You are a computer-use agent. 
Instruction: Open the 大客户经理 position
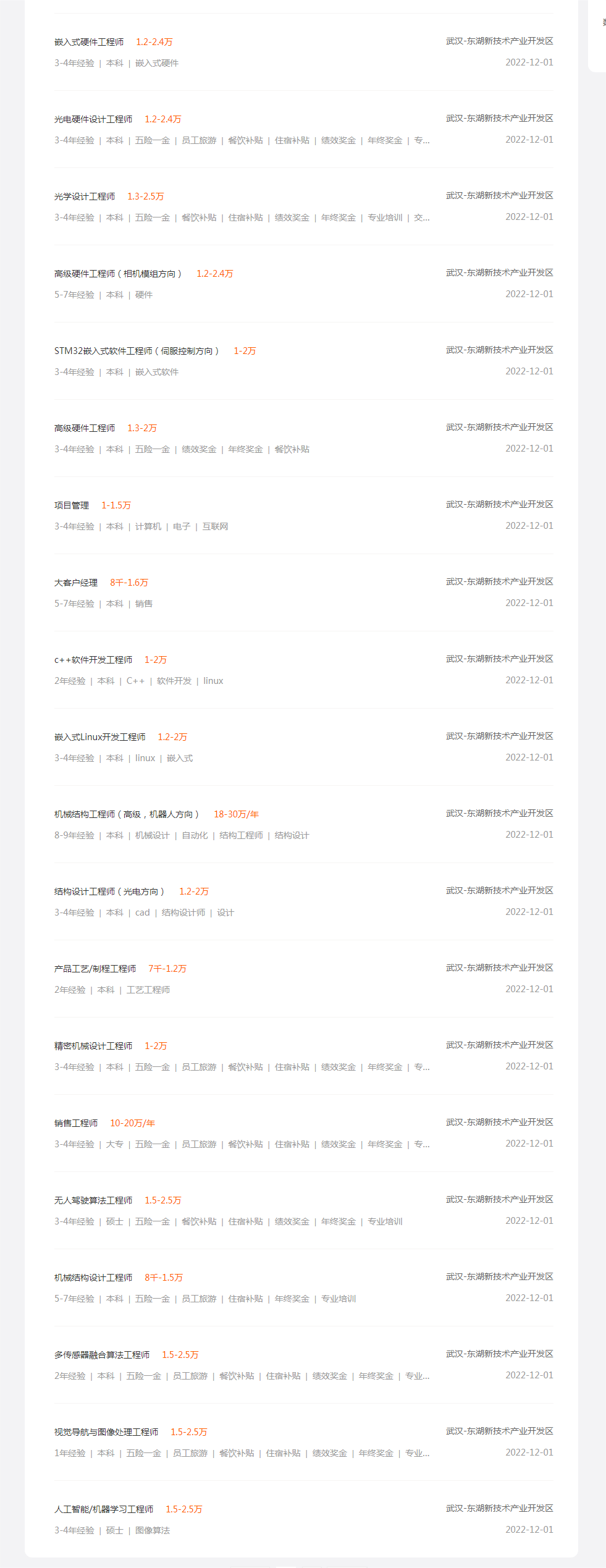pos(76,583)
